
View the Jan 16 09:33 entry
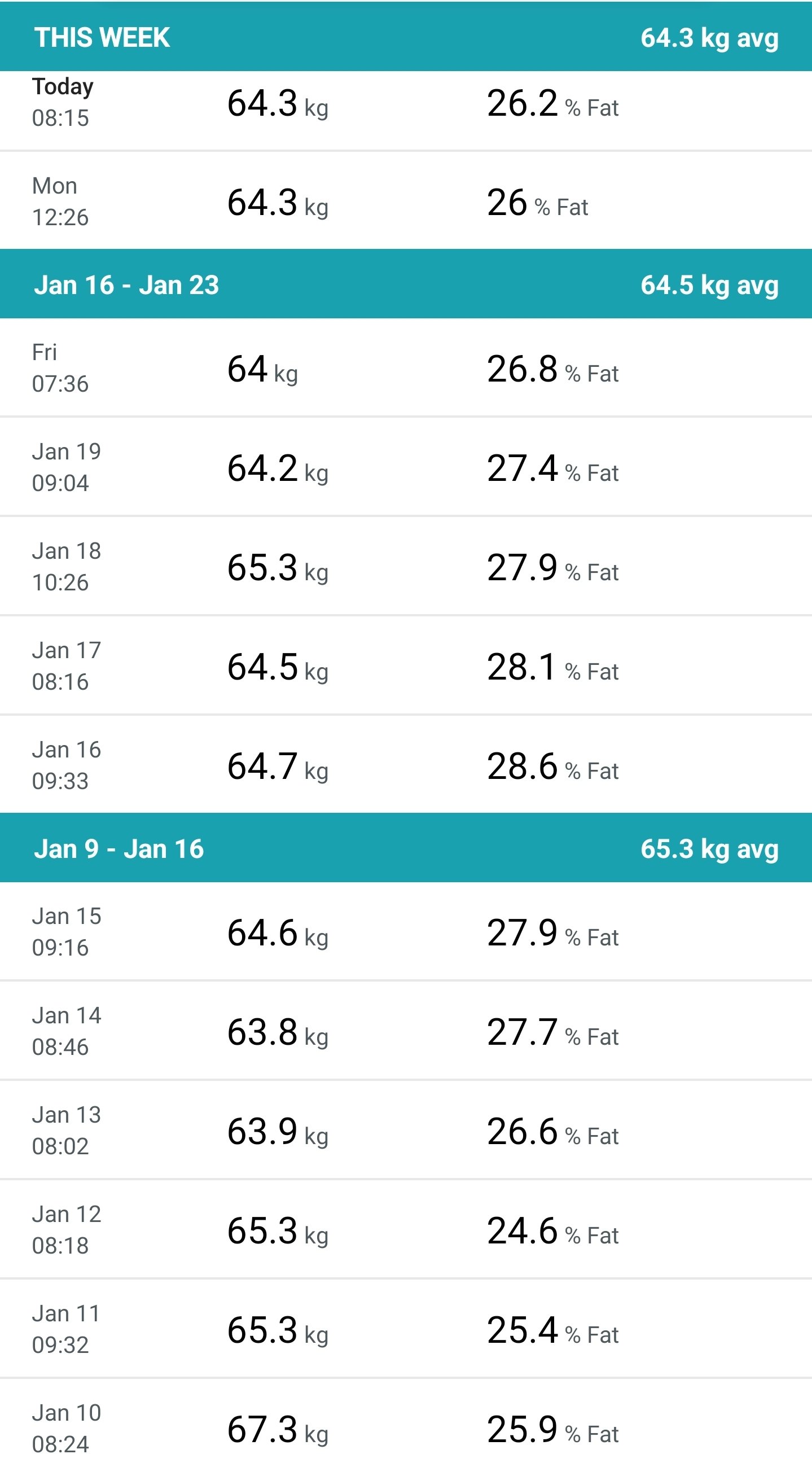(x=406, y=764)
